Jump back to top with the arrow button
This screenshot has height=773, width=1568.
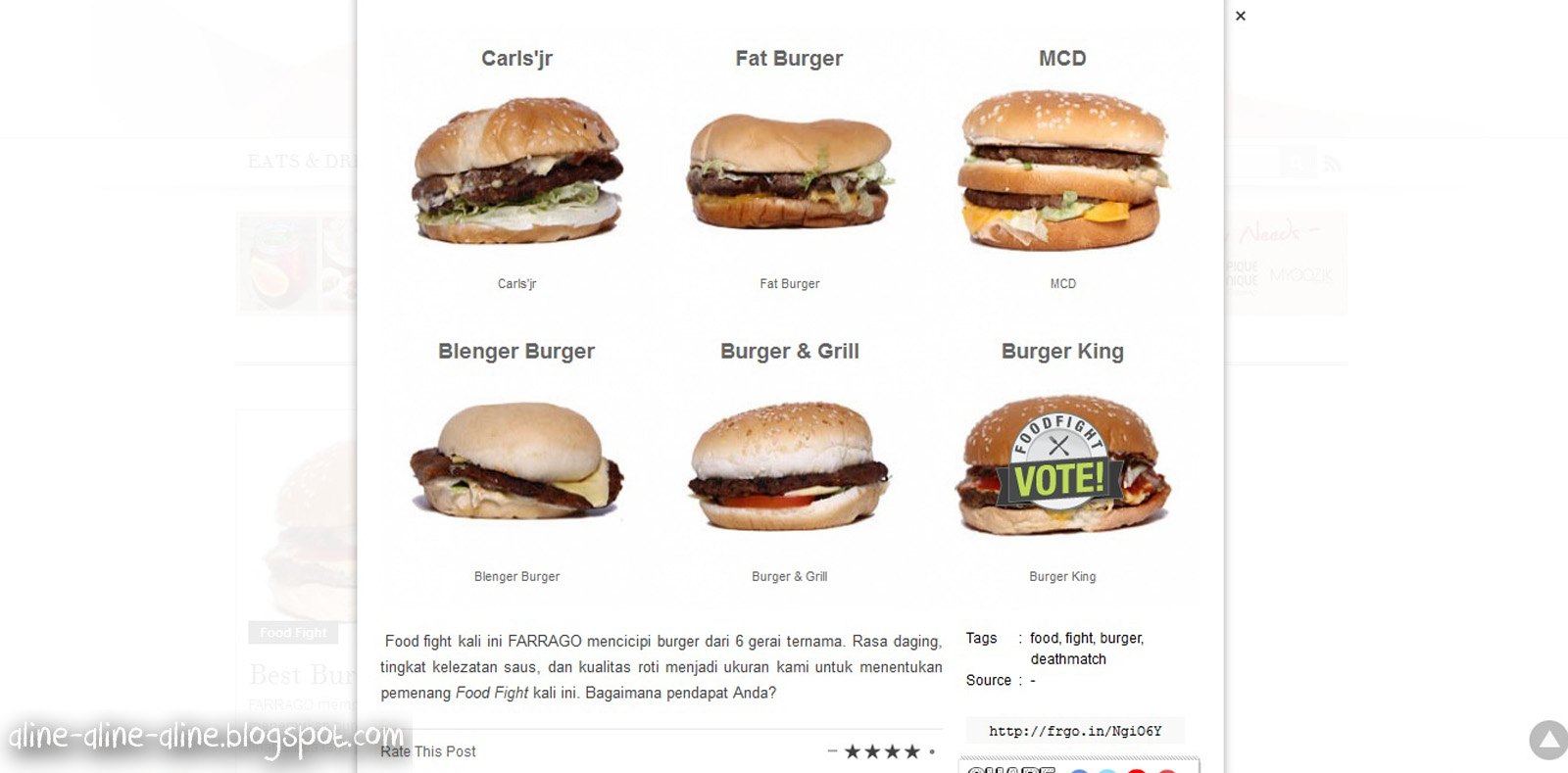(x=1548, y=741)
